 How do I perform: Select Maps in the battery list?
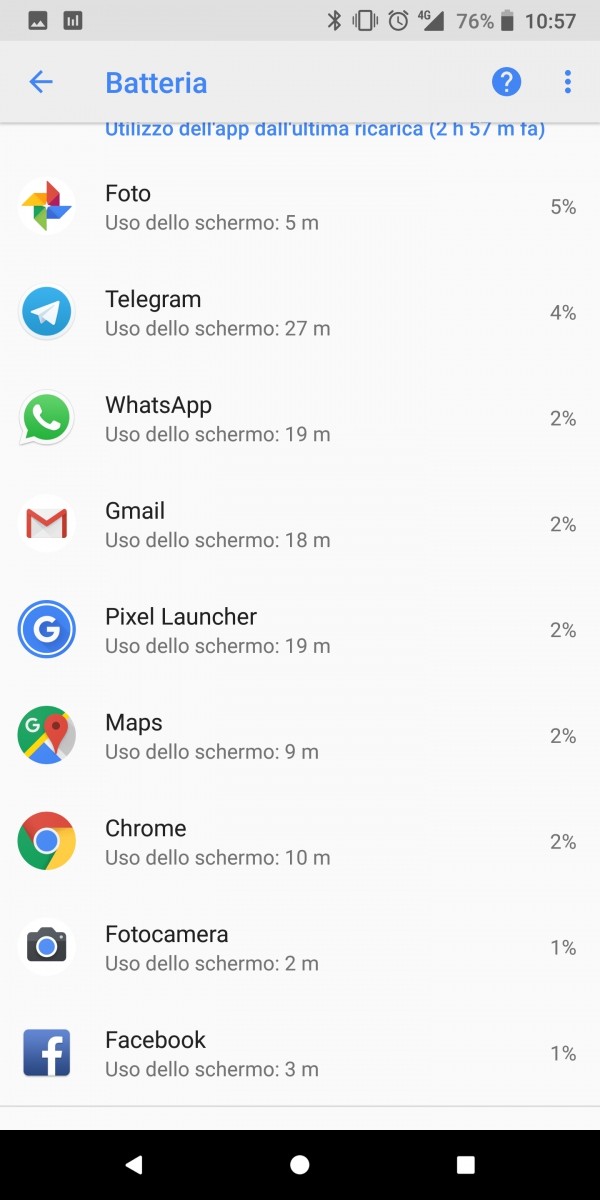tap(300, 737)
